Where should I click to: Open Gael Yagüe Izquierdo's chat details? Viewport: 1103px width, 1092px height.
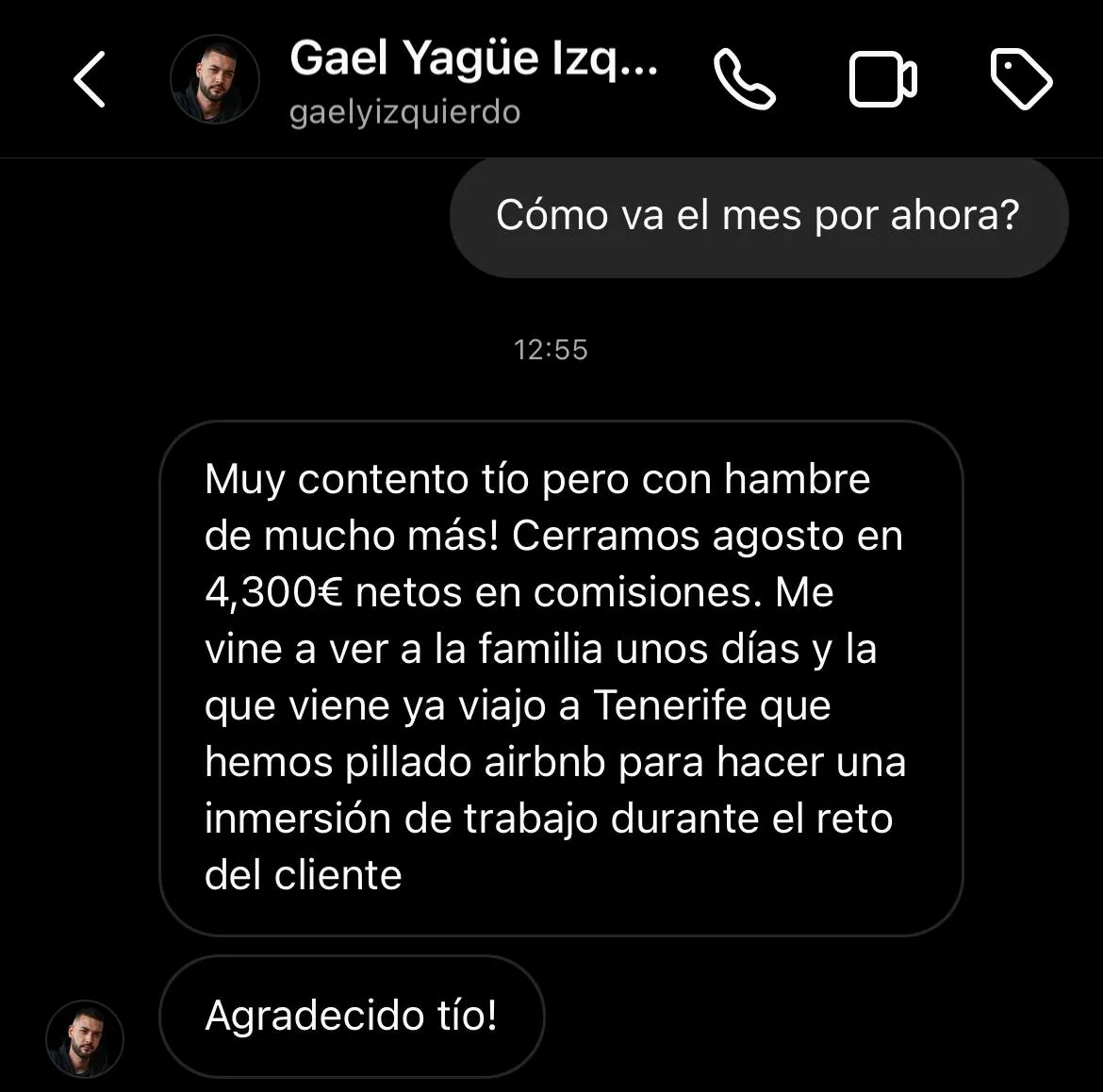(x=473, y=80)
